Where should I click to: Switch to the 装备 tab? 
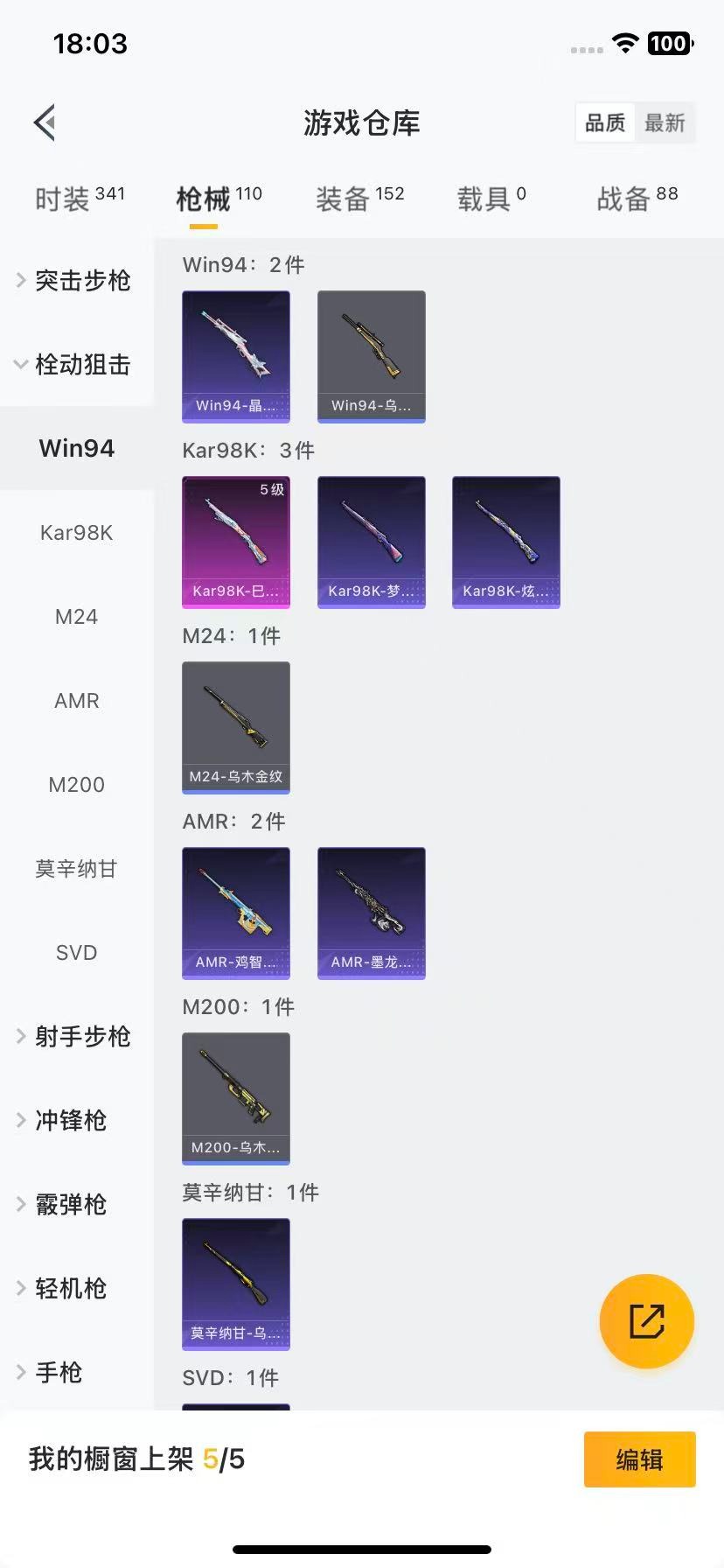359,199
